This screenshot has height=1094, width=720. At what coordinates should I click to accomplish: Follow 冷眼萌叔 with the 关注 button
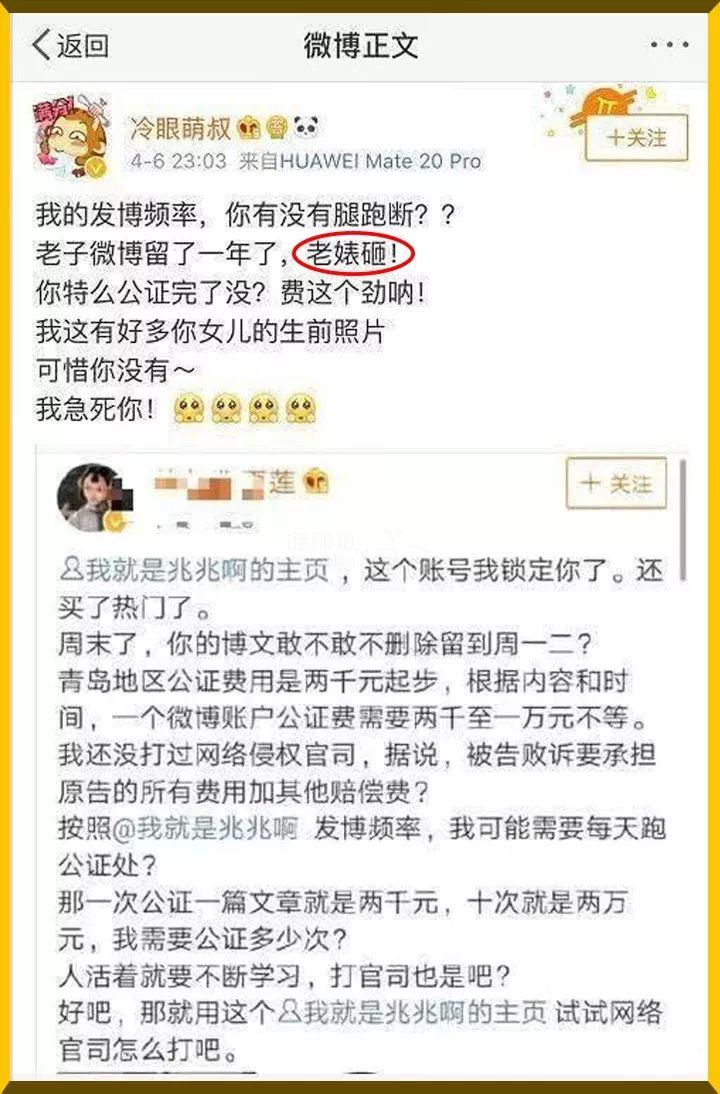point(637,138)
